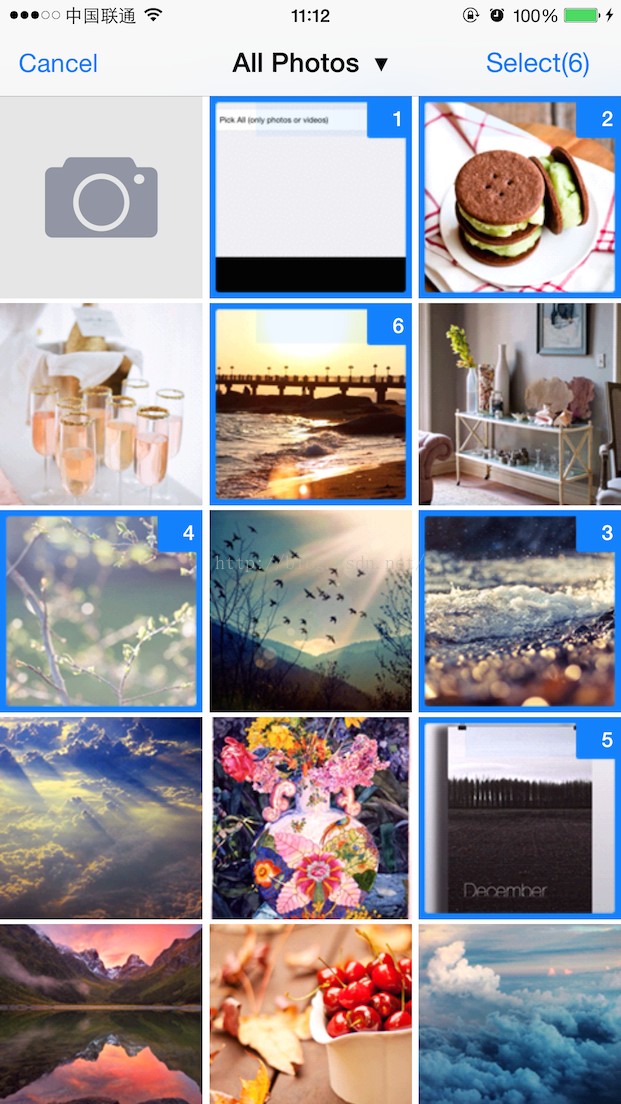
Task: Open the camera tile
Action: (x=101, y=197)
